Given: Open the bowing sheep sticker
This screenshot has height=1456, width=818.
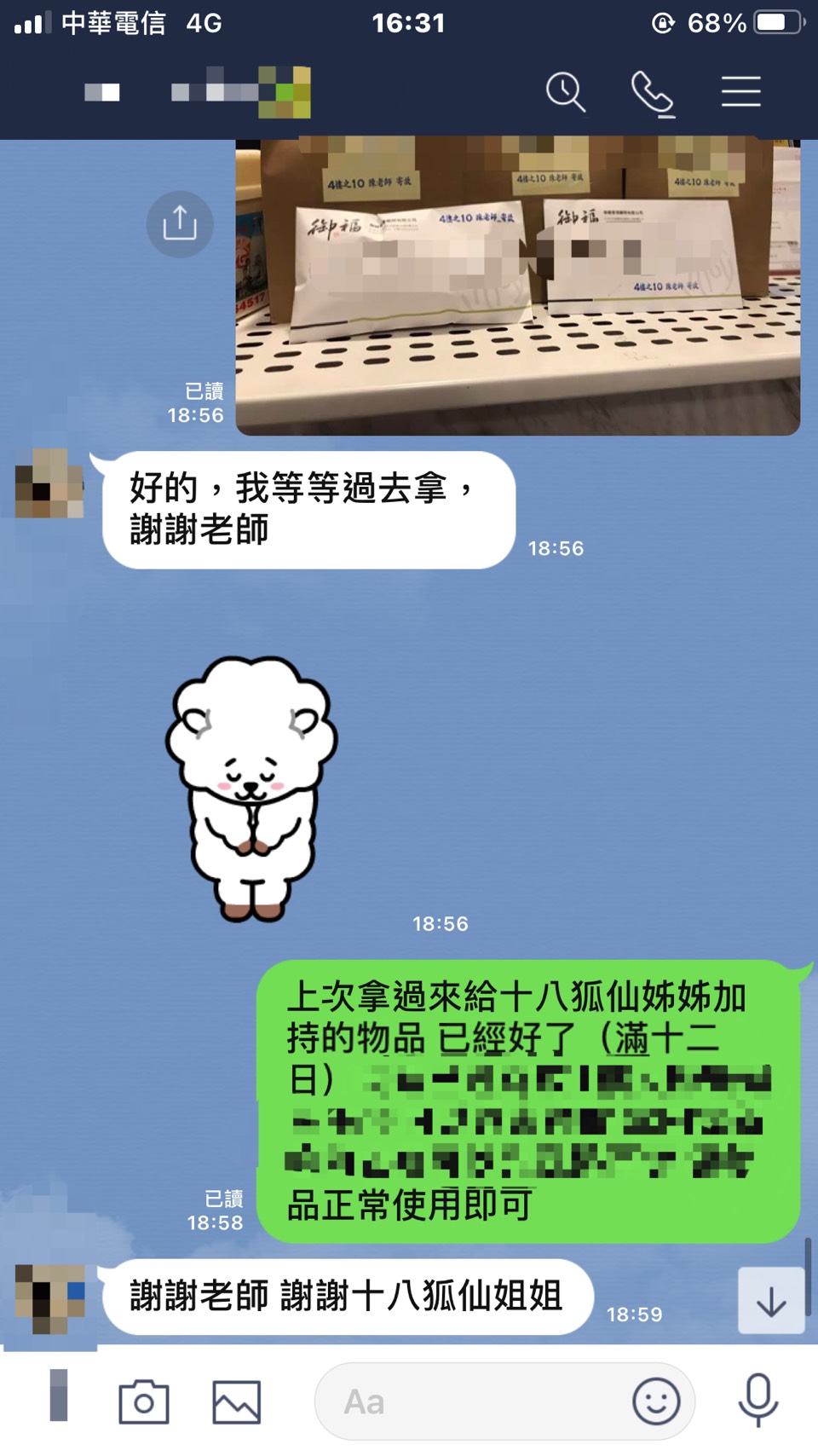Looking at the screenshot, I should tap(251, 788).
